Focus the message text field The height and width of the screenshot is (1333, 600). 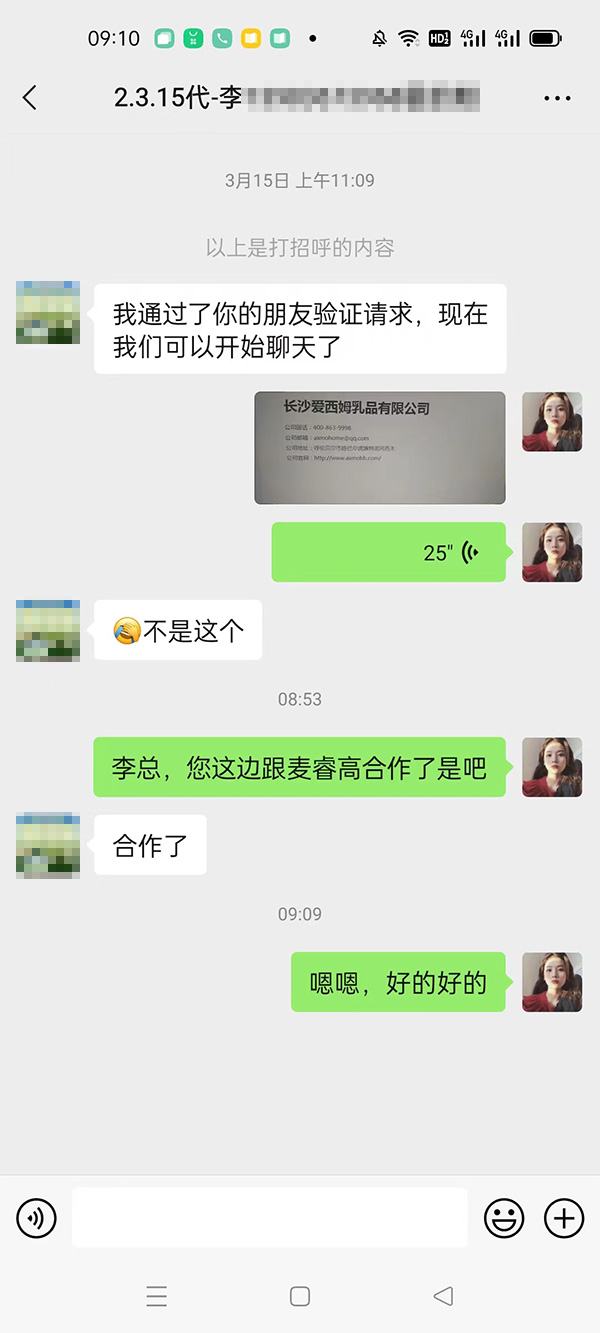pos(269,1218)
